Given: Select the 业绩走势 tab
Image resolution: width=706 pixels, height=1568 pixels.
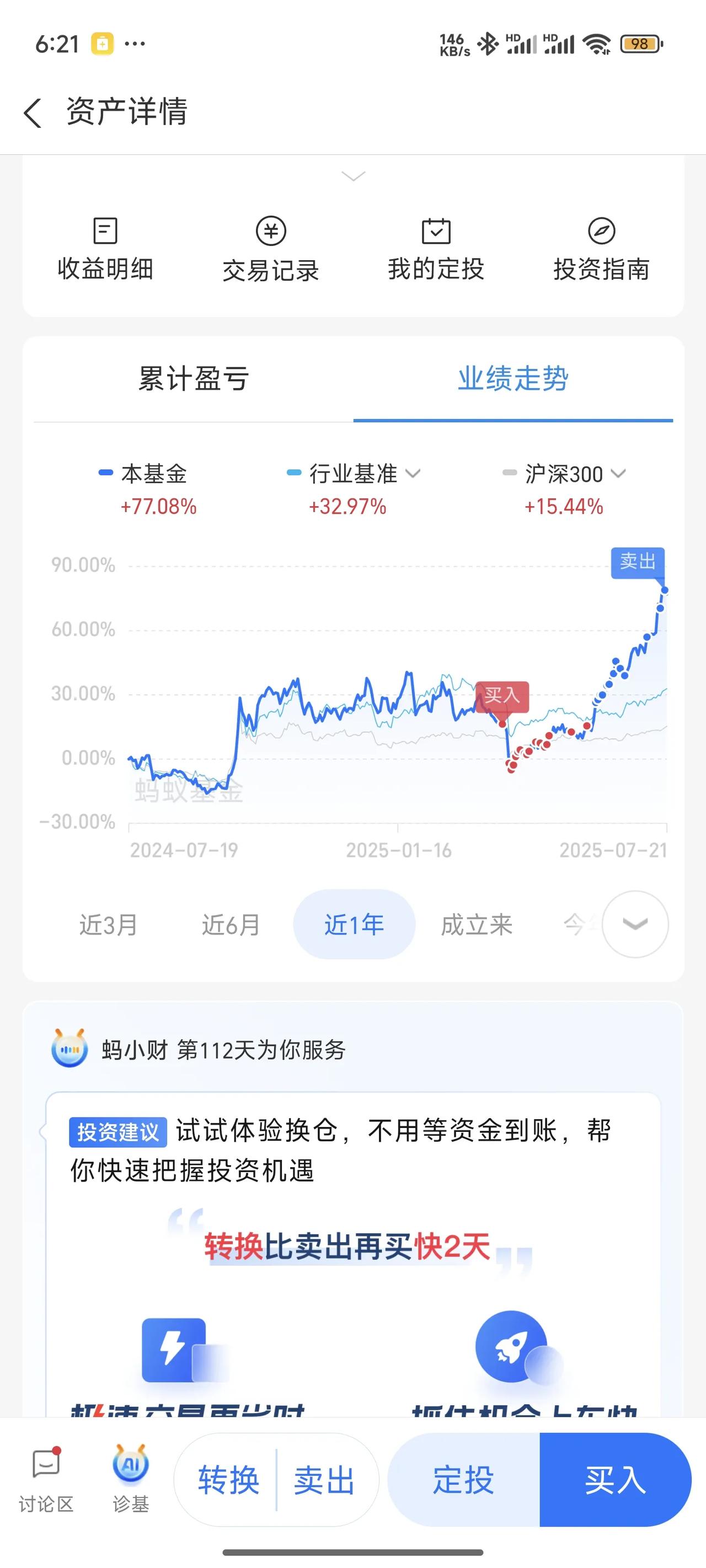Looking at the screenshot, I should pyautogui.click(x=513, y=379).
